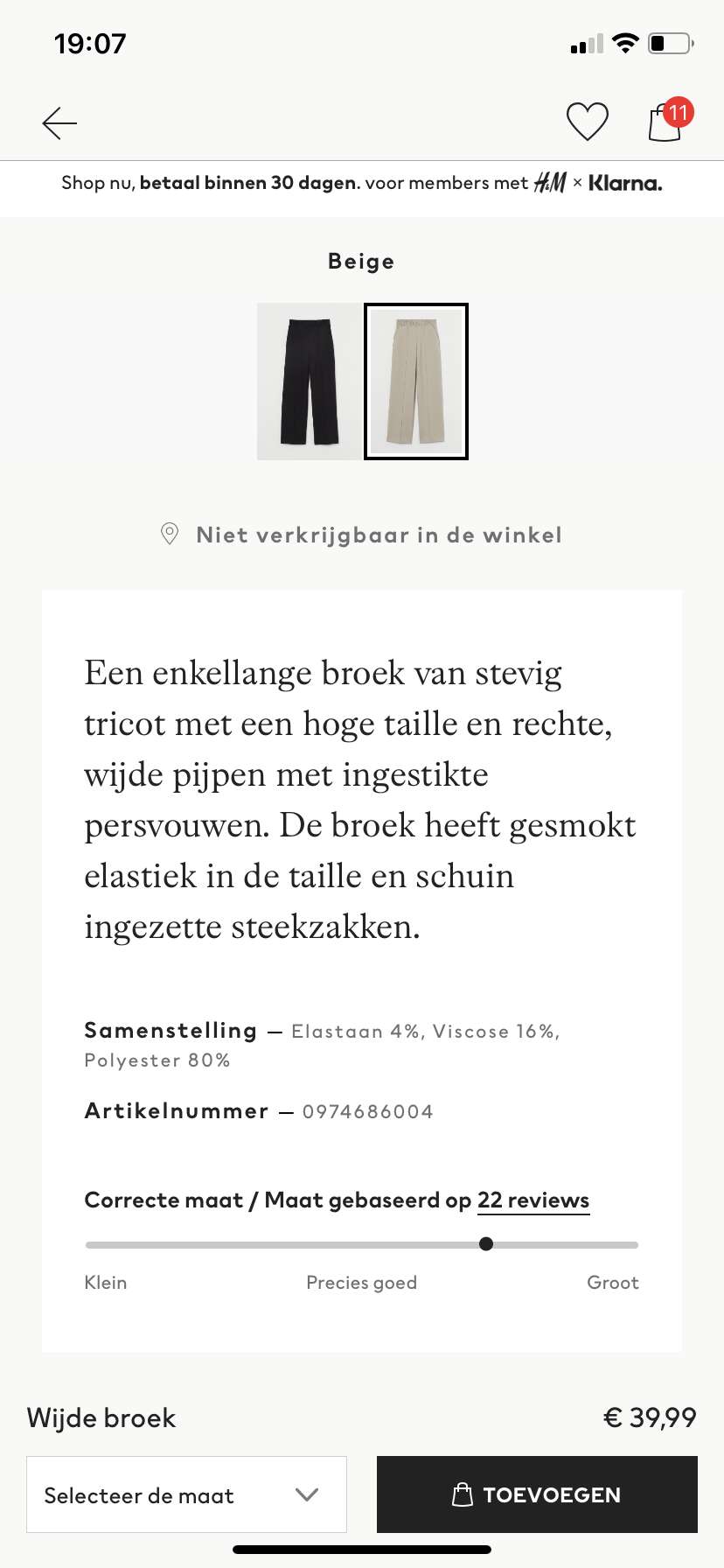Screen dimensions: 724x1568
Task: Select the black trousers color option
Action: (309, 381)
